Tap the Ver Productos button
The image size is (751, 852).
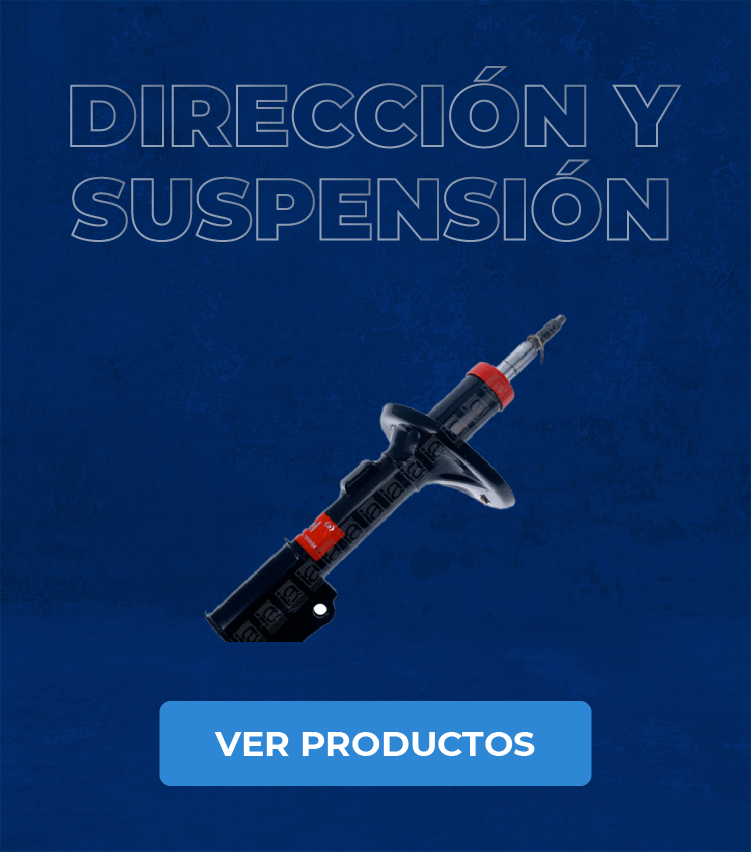(x=375, y=743)
